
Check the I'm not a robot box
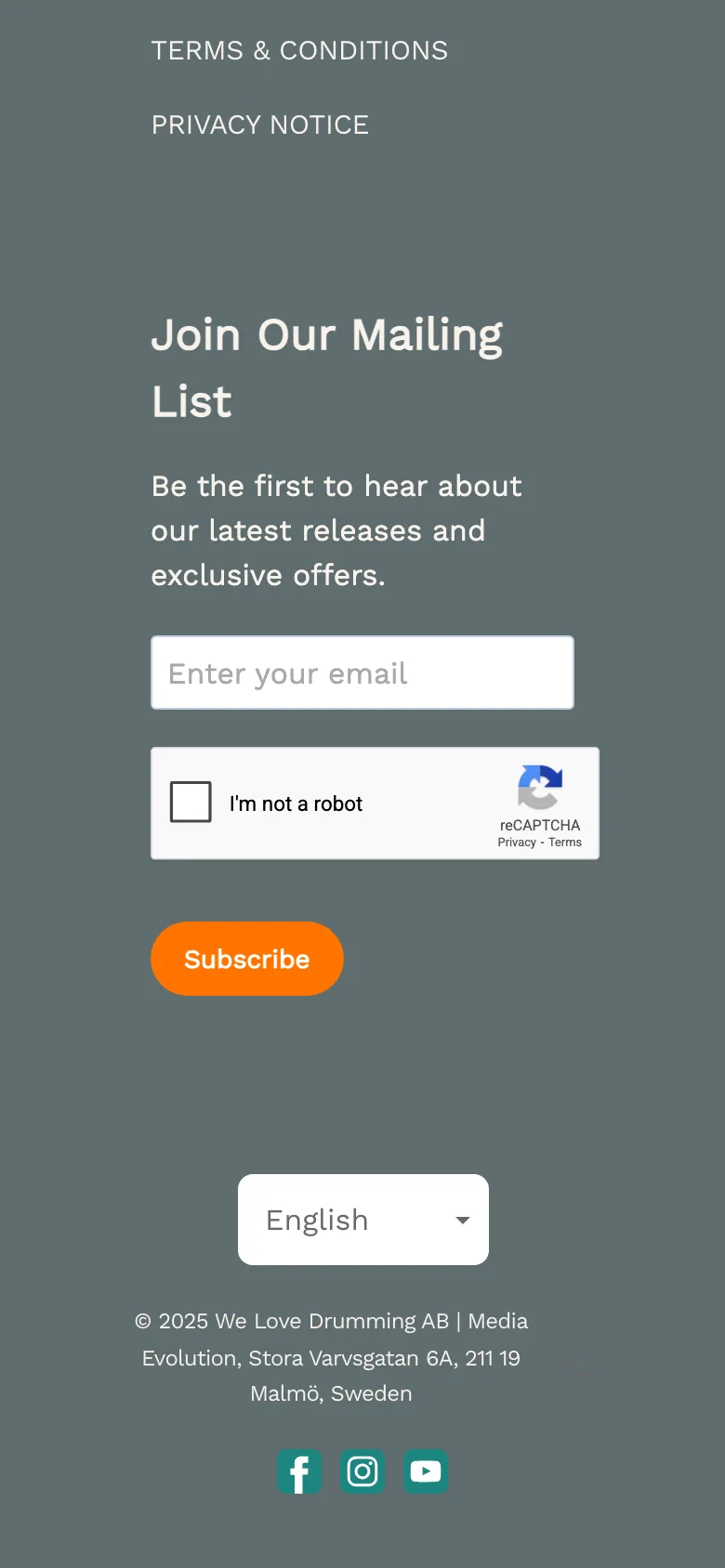point(191,803)
